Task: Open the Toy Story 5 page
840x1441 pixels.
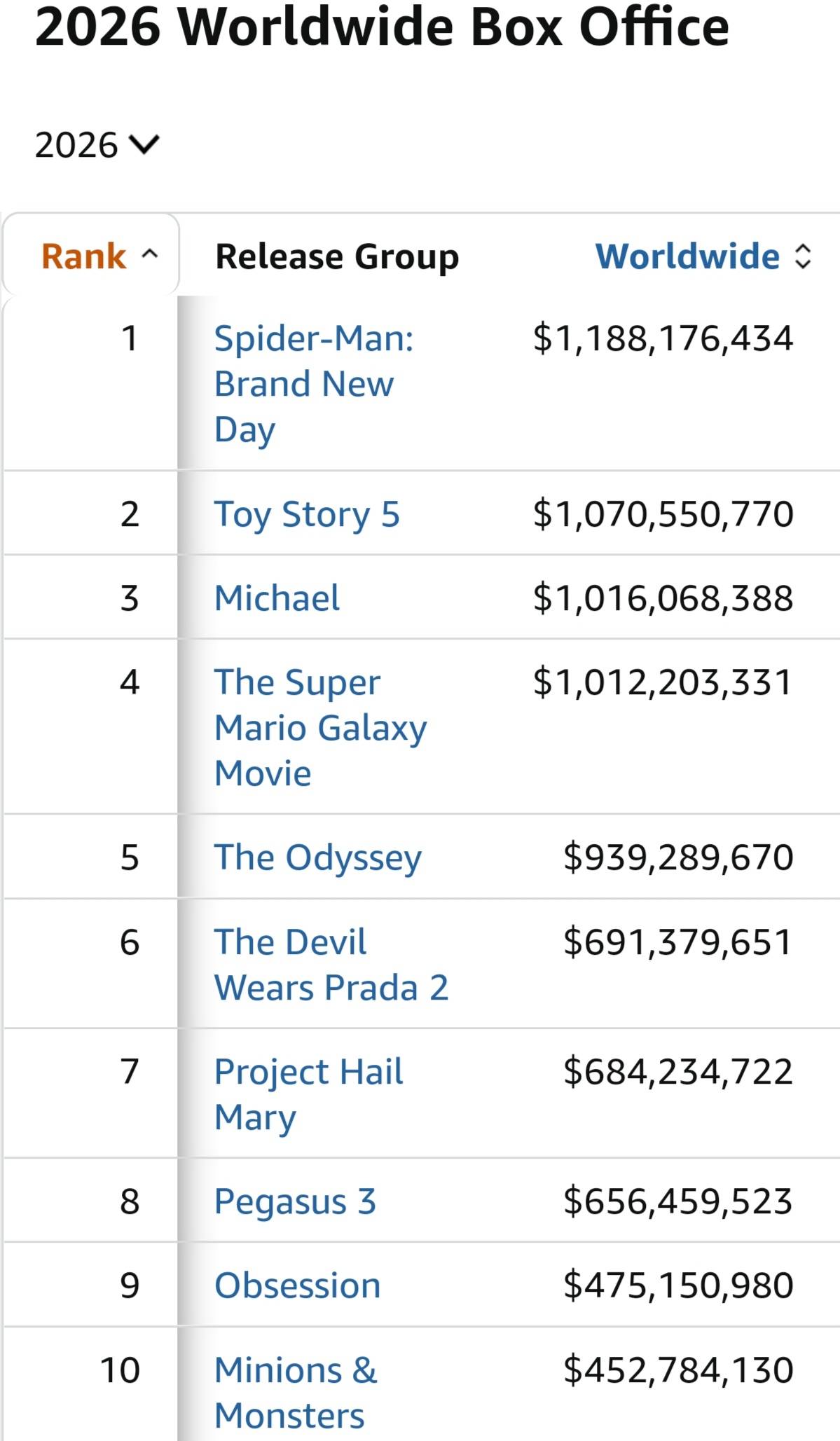Action: (x=307, y=514)
